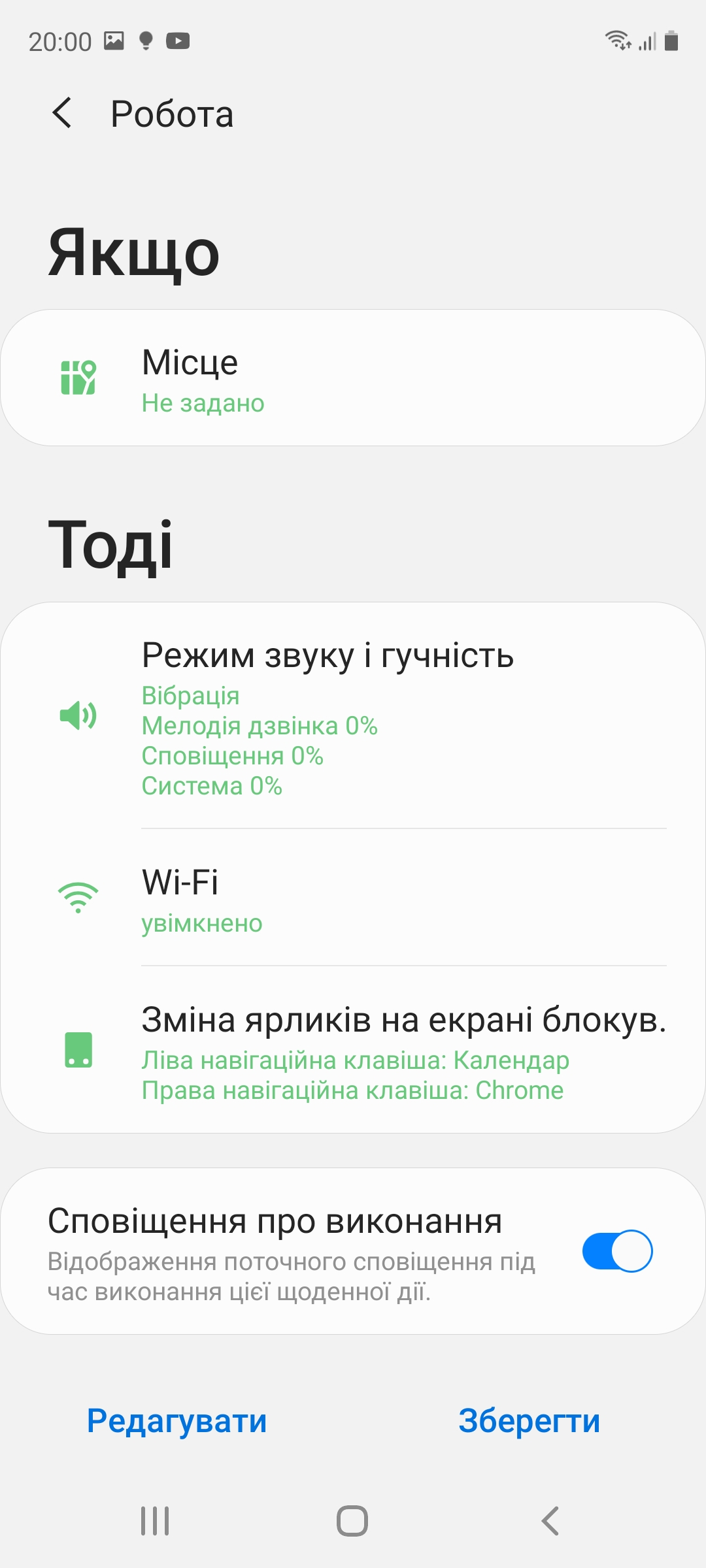Open the Wi-Fi action row
The height and width of the screenshot is (1568, 706).
(x=353, y=898)
